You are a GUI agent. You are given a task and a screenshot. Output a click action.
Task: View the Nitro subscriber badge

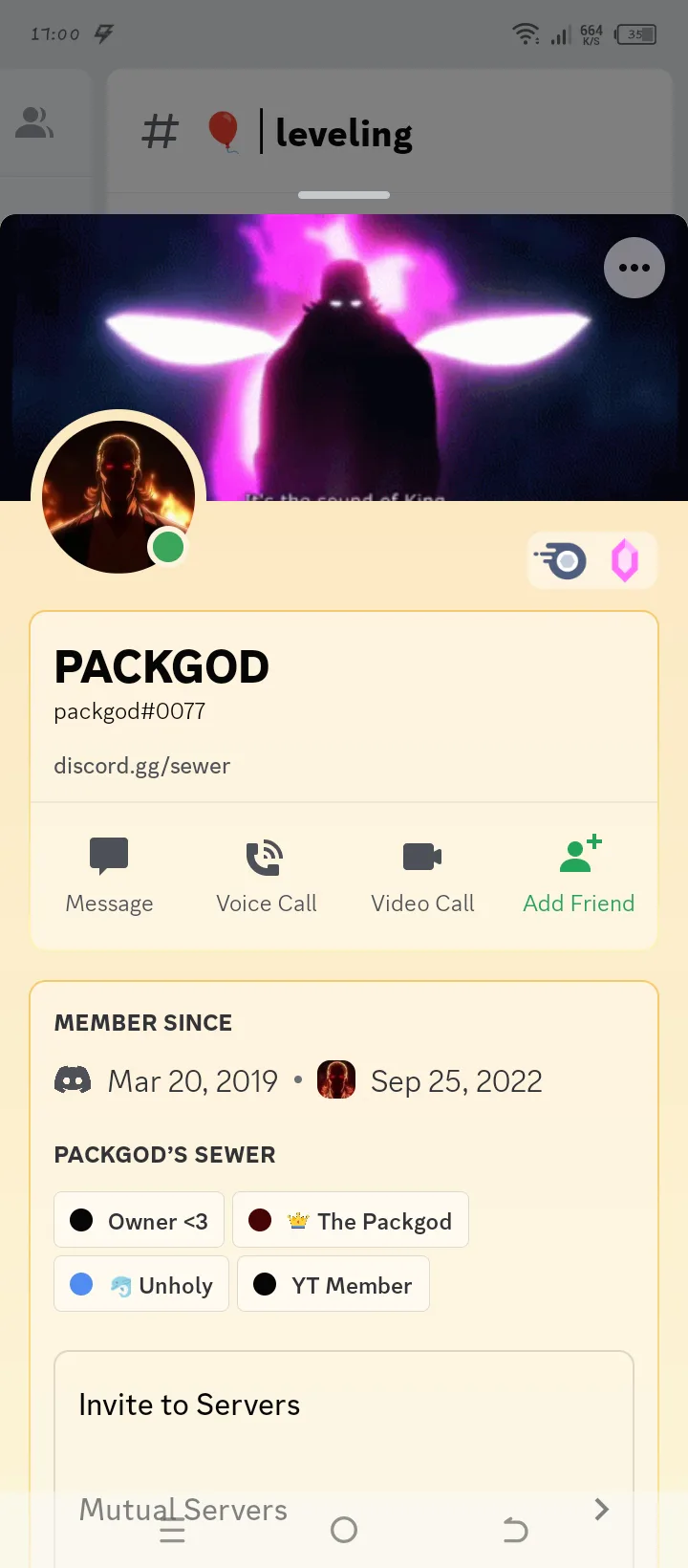[x=561, y=560]
